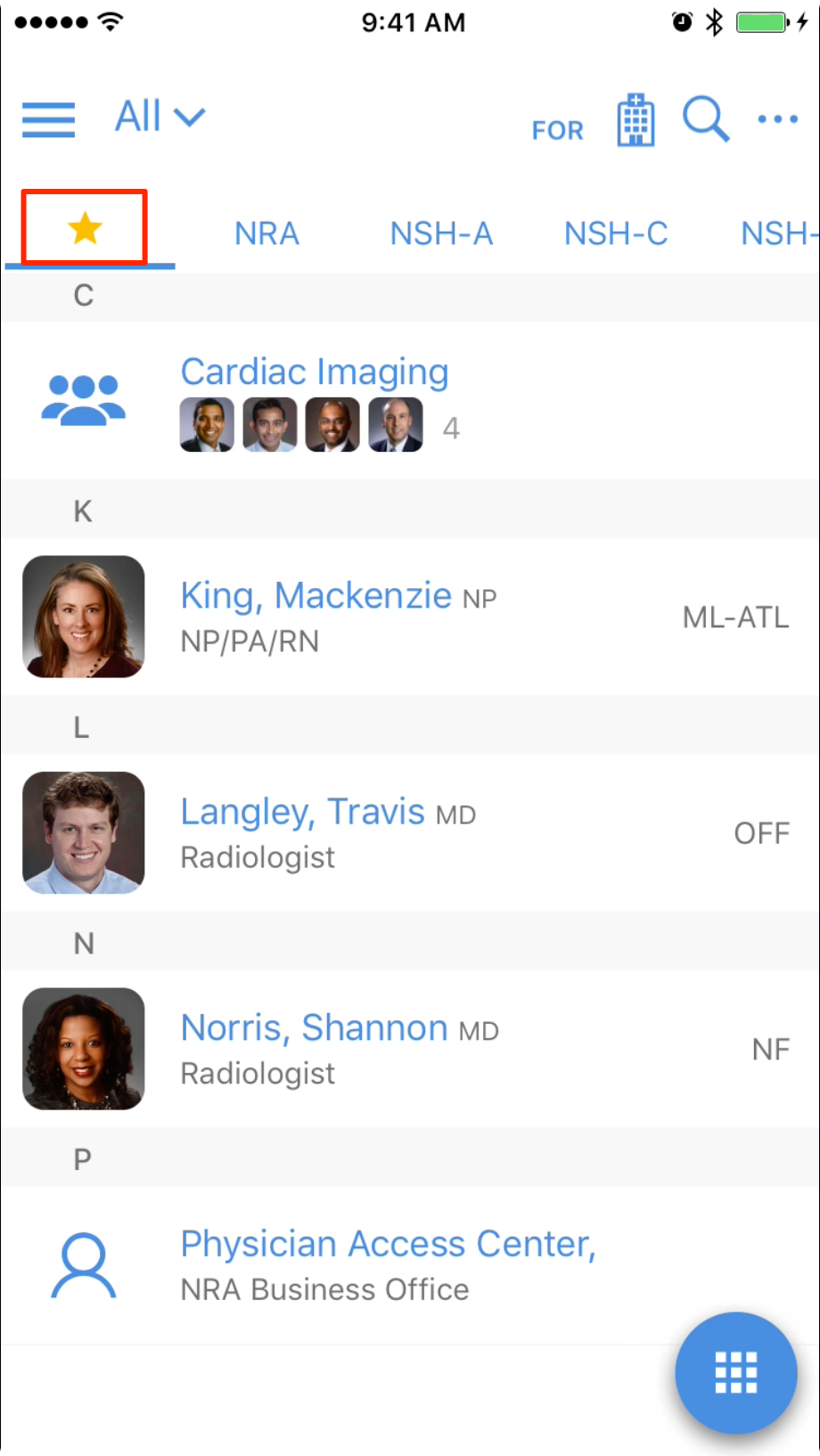Open the hamburger drawer menu
Image resolution: width=820 pixels, height=1456 pixels.
click(x=48, y=119)
